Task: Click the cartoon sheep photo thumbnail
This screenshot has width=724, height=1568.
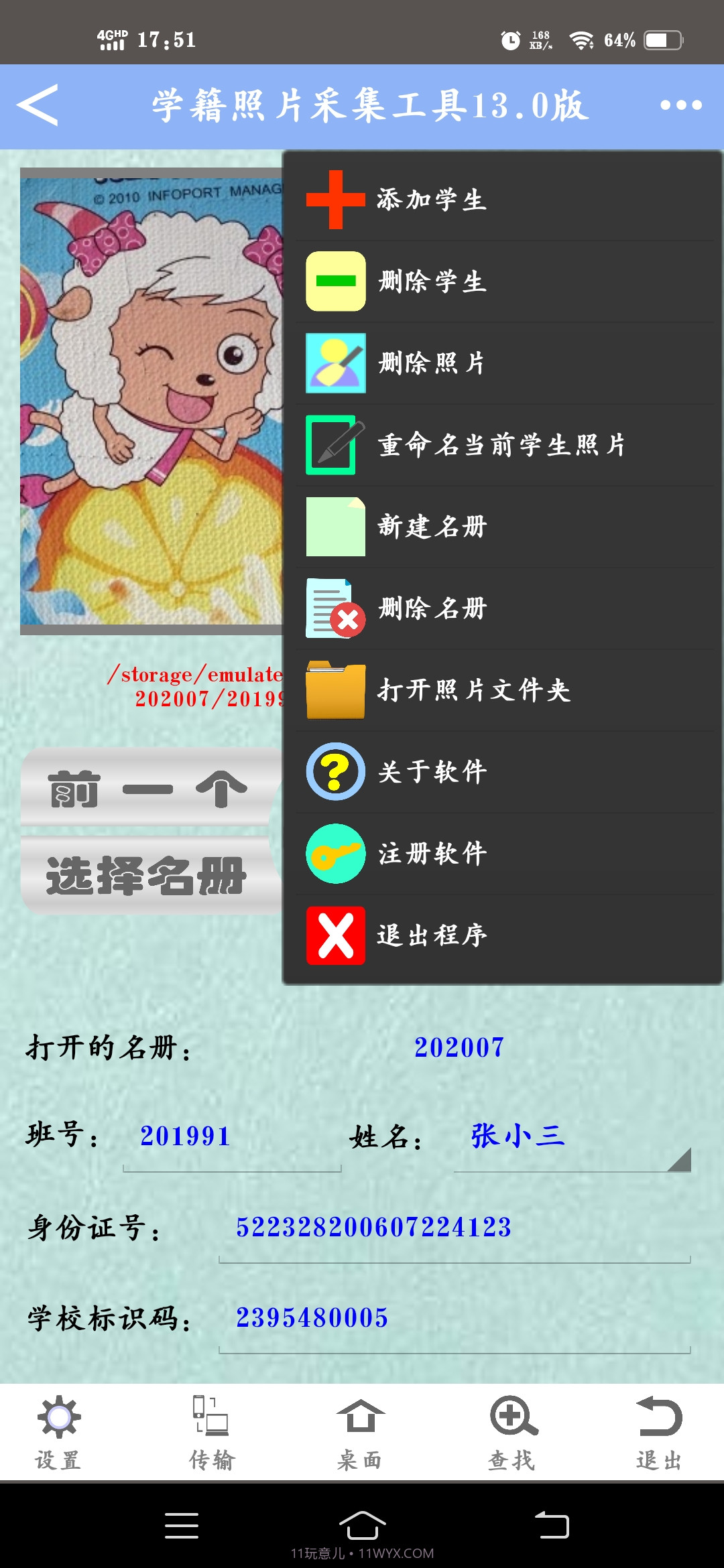Action: pyautogui.click(x=151, y=402)
